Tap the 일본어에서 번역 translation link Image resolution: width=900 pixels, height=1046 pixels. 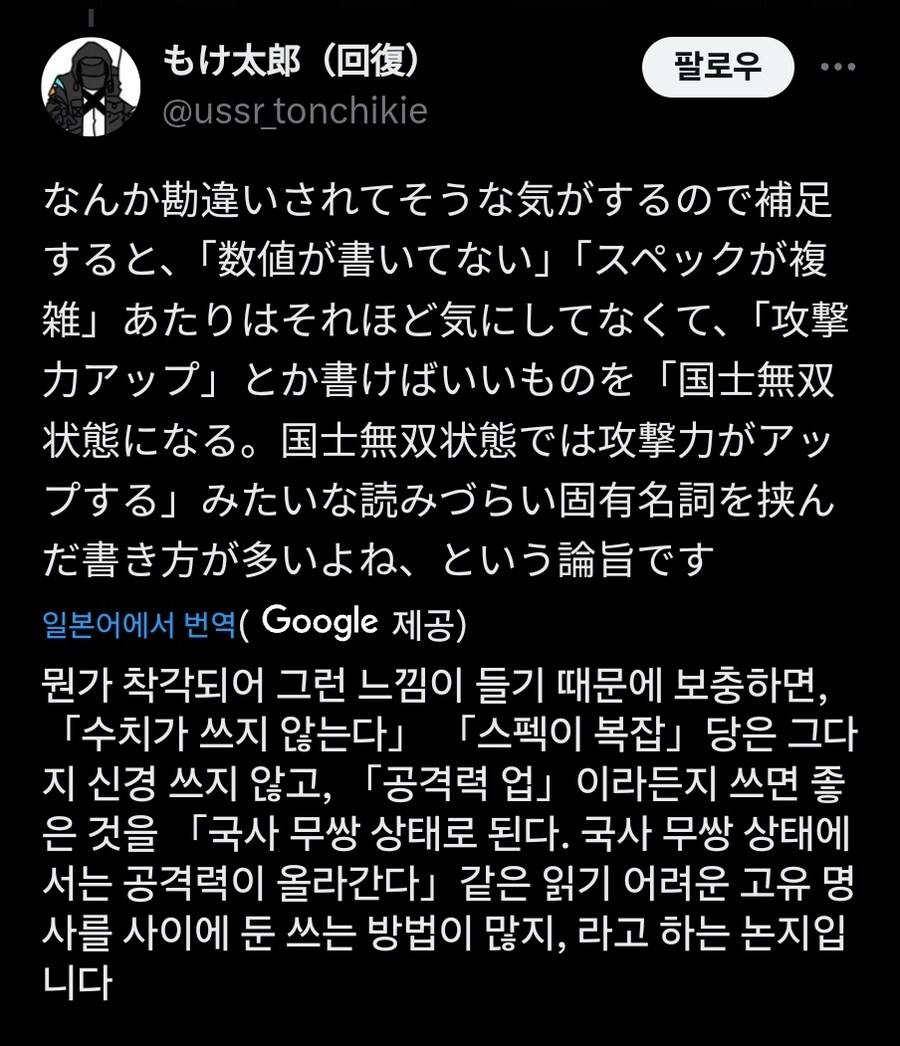(x=140, y=624)
